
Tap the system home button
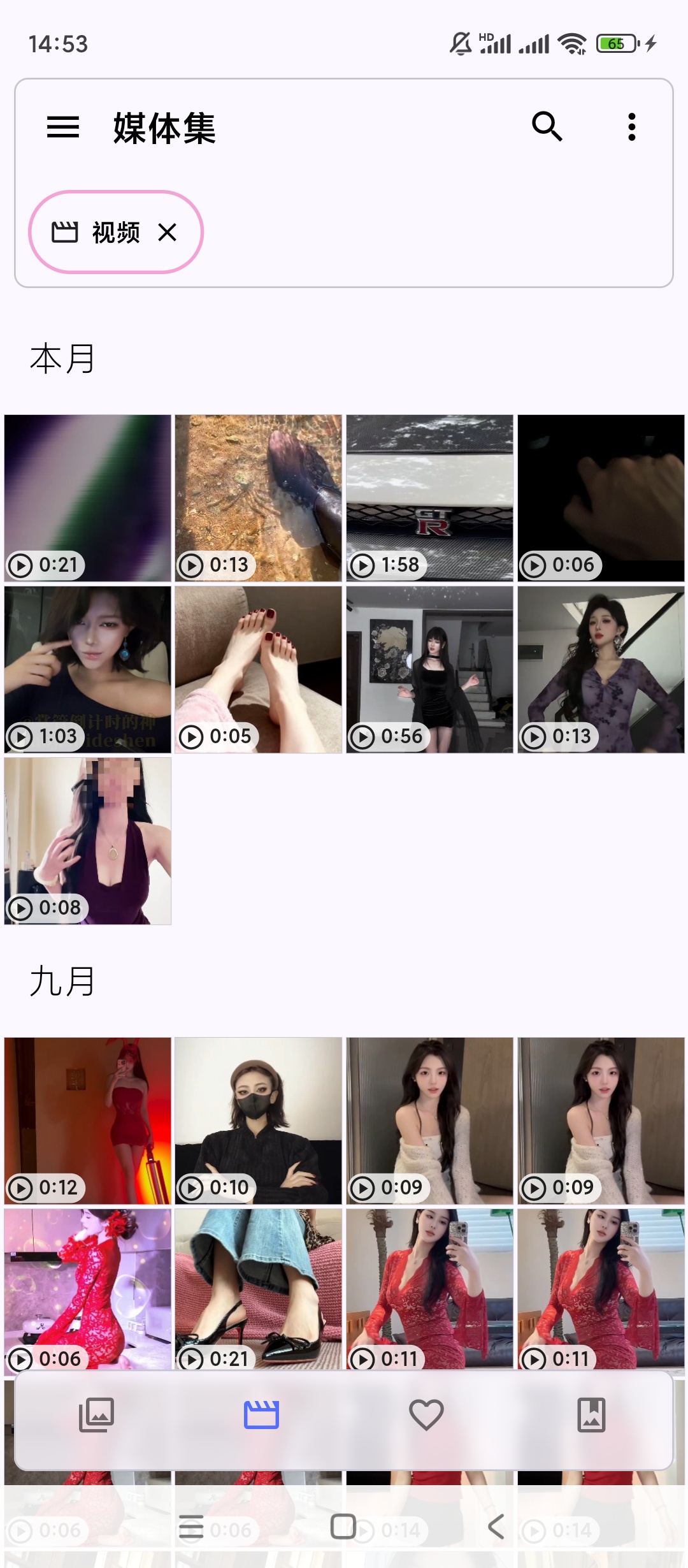click(343, 1527)
